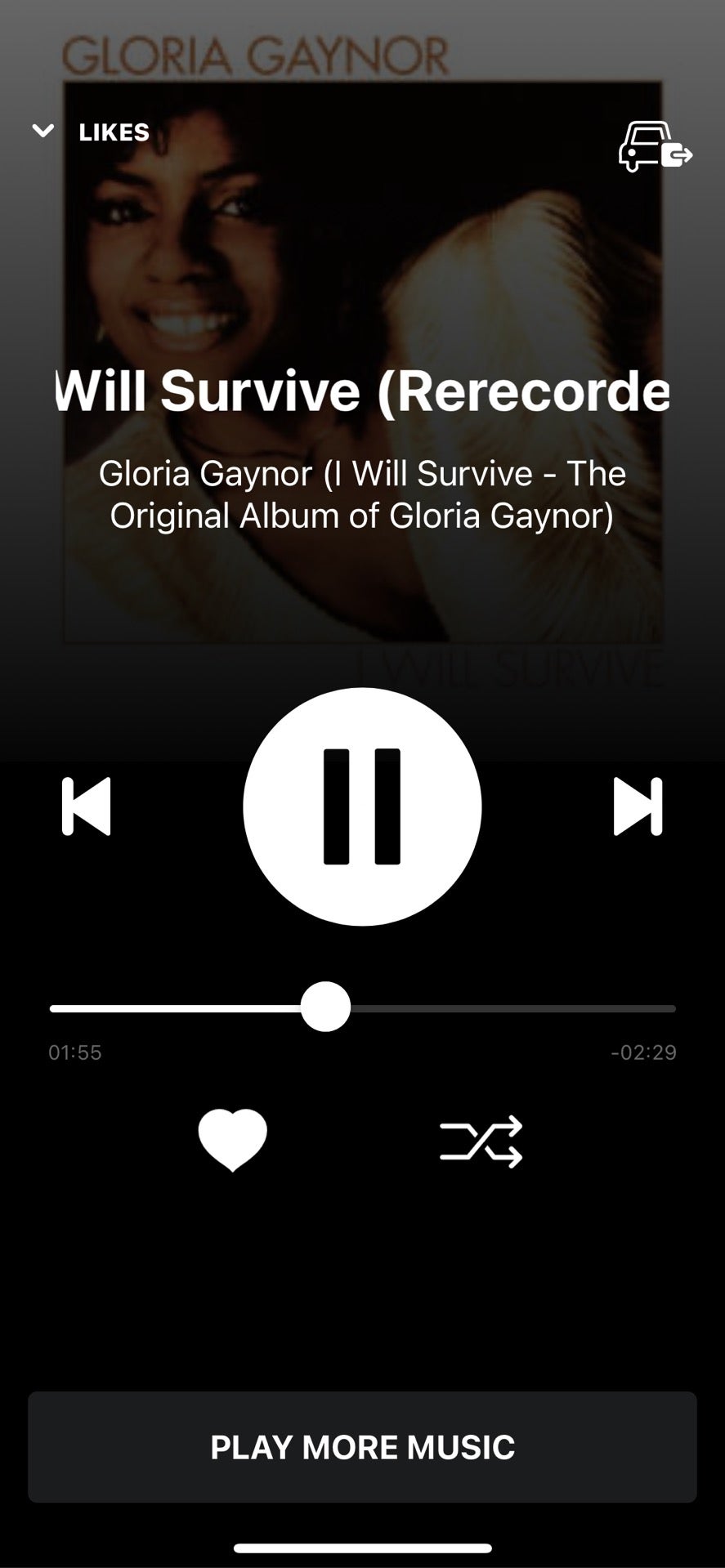Pause I Will Survive playback
The height and width of the screenshot is (1568, 725).
coord(362,806)
